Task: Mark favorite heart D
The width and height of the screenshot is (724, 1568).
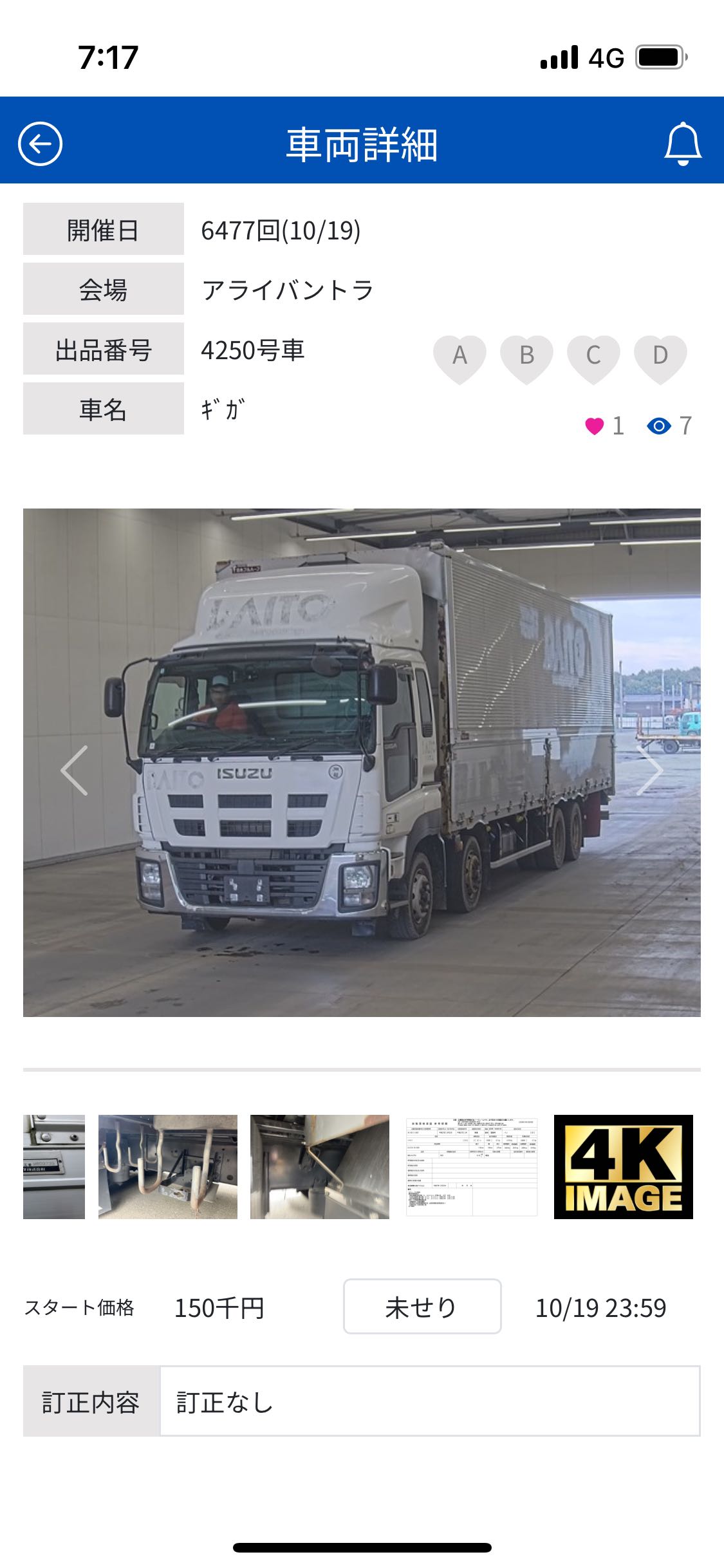Action: 660,359
